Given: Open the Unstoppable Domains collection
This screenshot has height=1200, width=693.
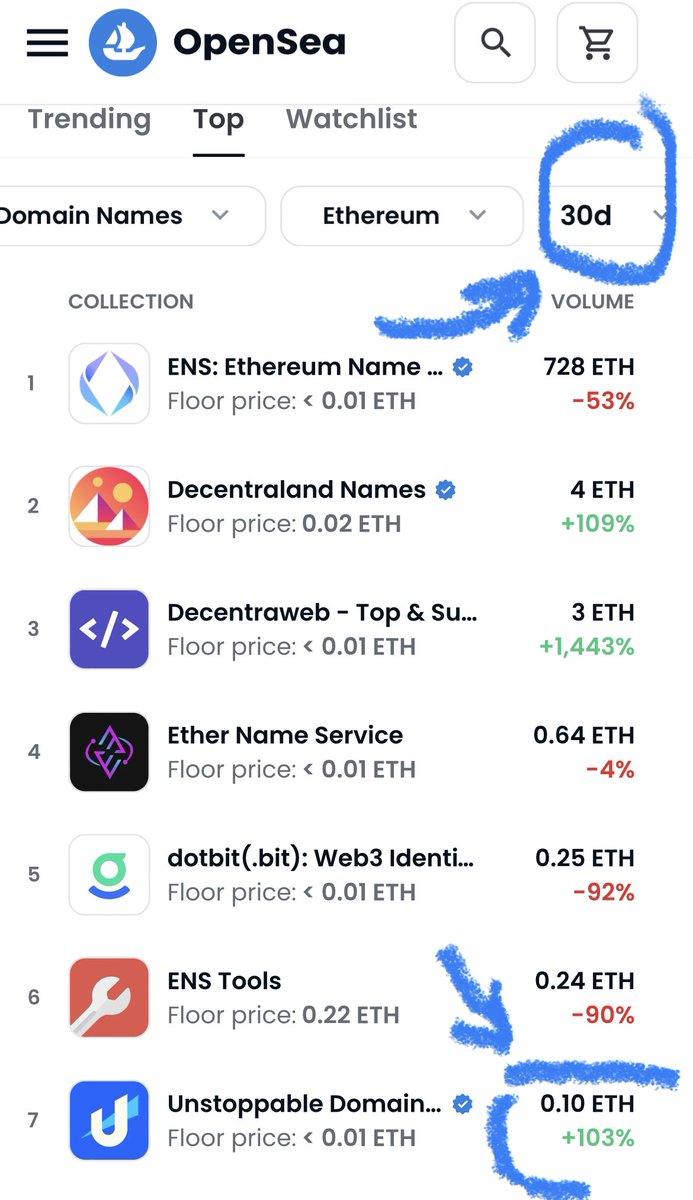Looking at the screenshot, I should [x=304, y=1105].
